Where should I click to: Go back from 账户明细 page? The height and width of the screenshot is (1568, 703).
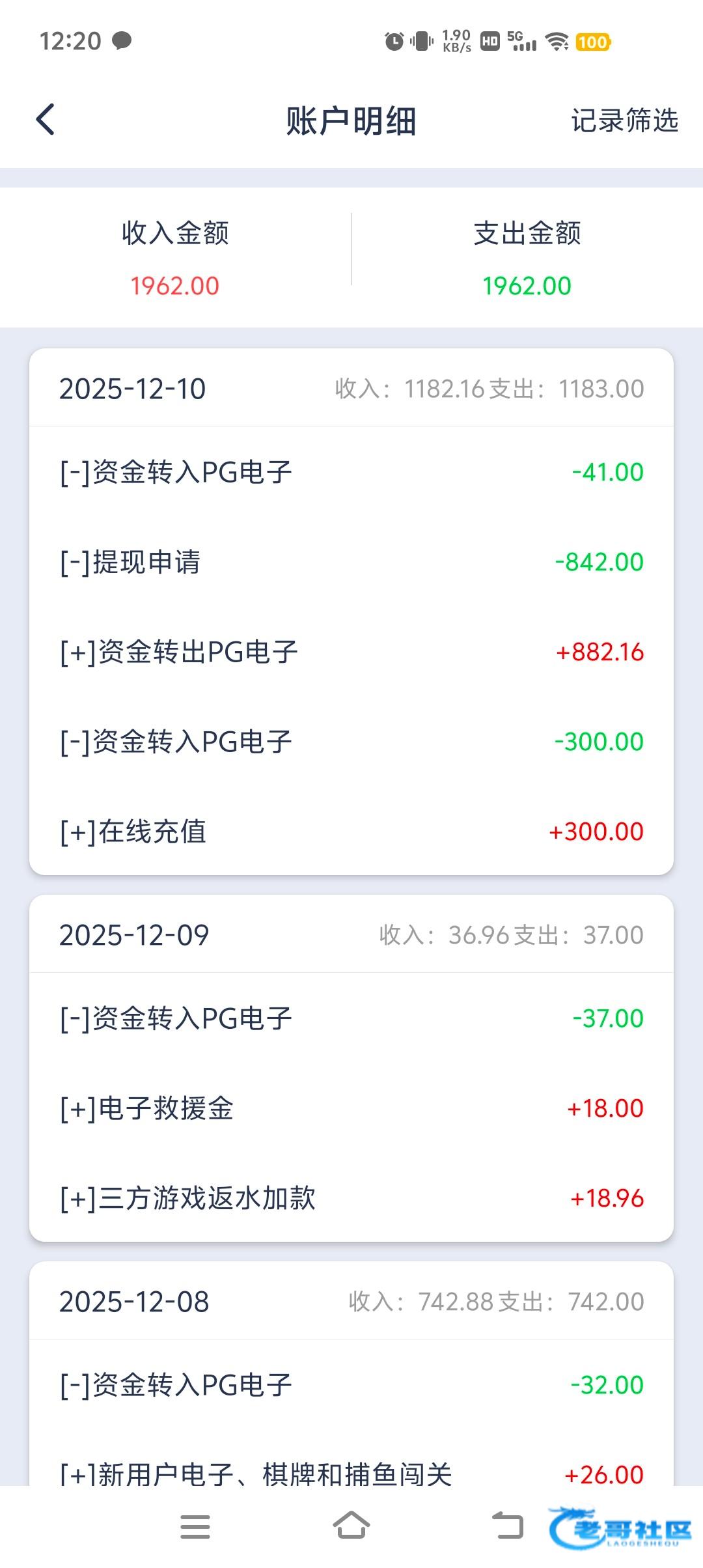pyautogui.click(x=46, y=120)
